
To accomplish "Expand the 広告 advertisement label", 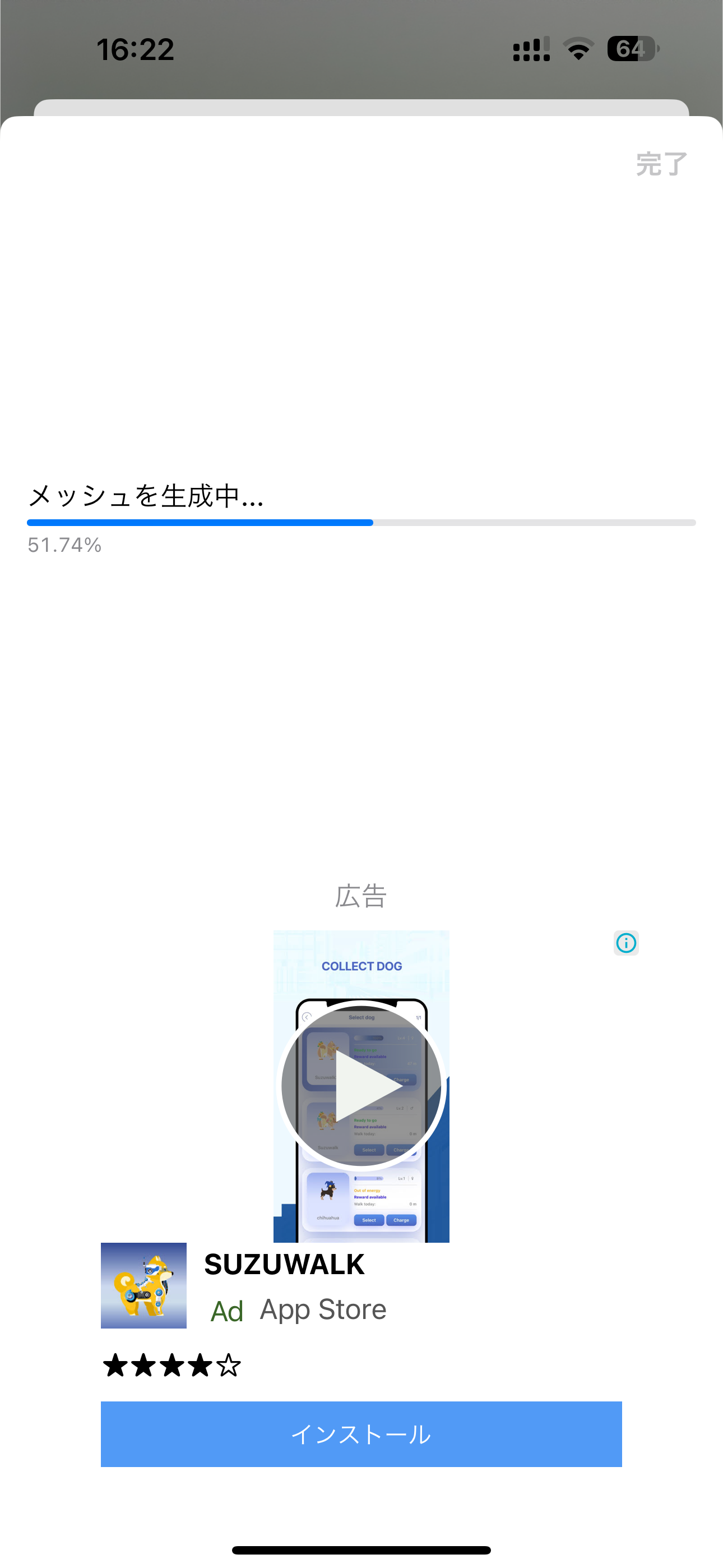I will point(360,896).
